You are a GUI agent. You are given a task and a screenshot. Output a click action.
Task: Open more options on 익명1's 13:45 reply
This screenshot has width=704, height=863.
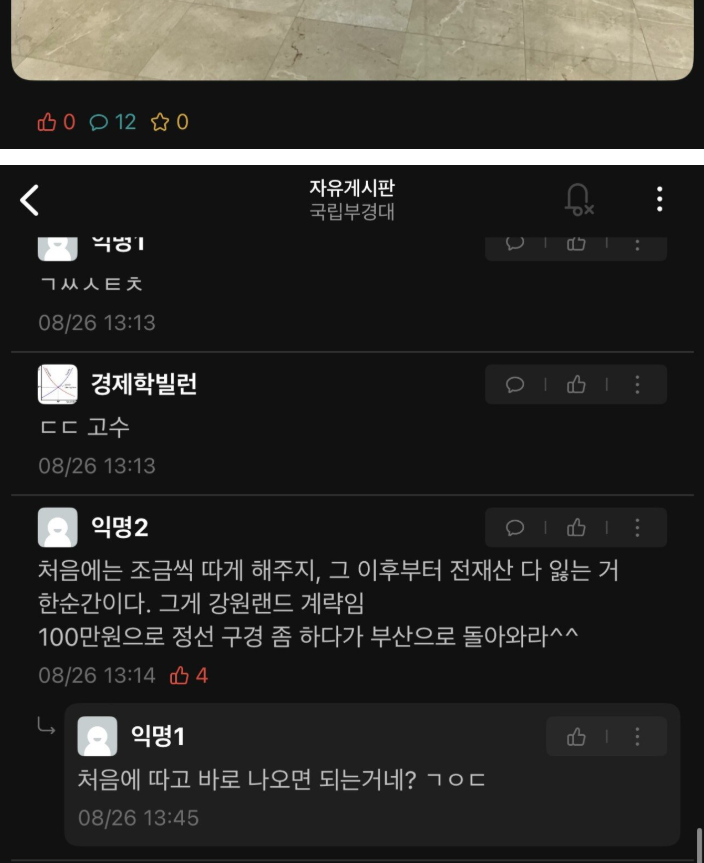[637, 737]
